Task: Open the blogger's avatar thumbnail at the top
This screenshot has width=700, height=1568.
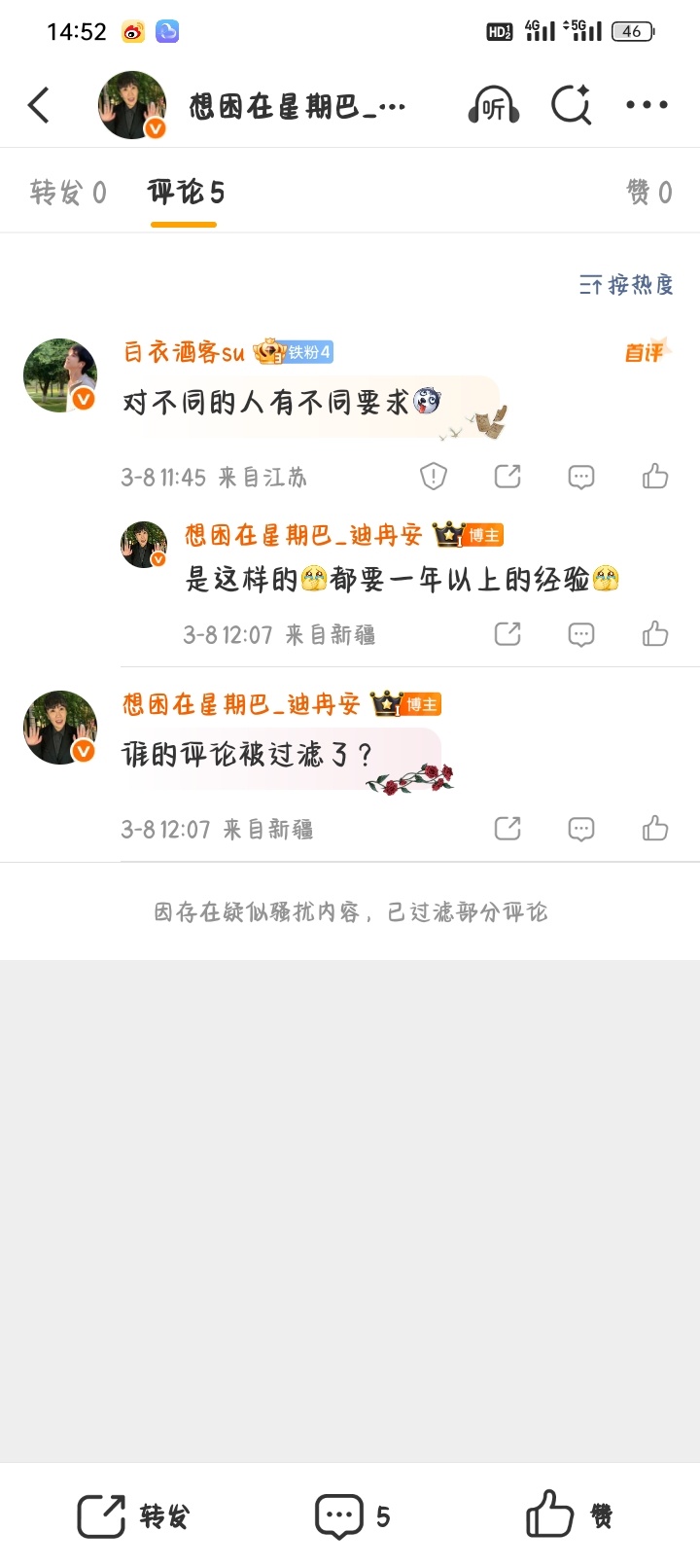Action: (131, 104)
